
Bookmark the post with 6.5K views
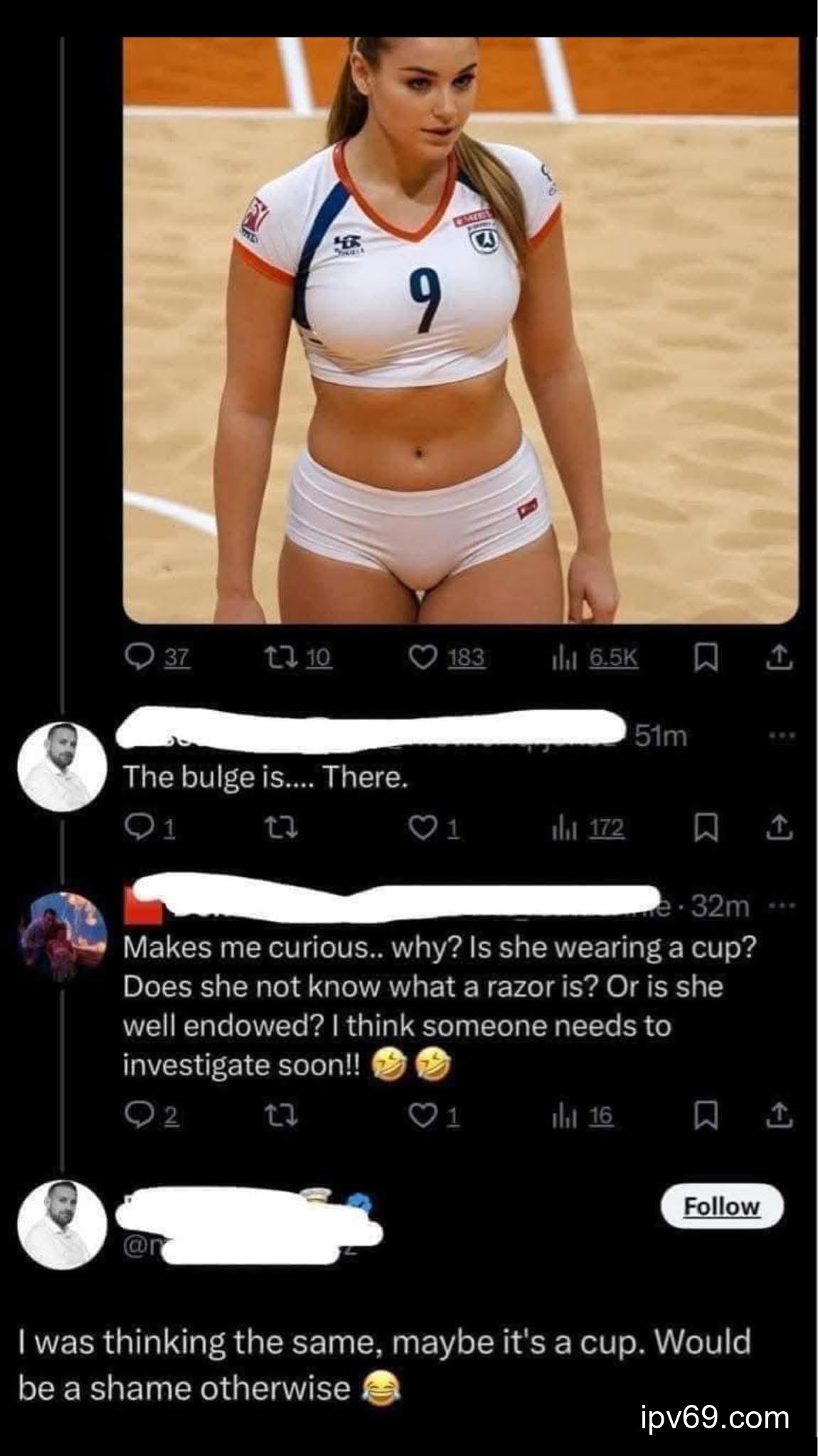(x=703, y=658)
